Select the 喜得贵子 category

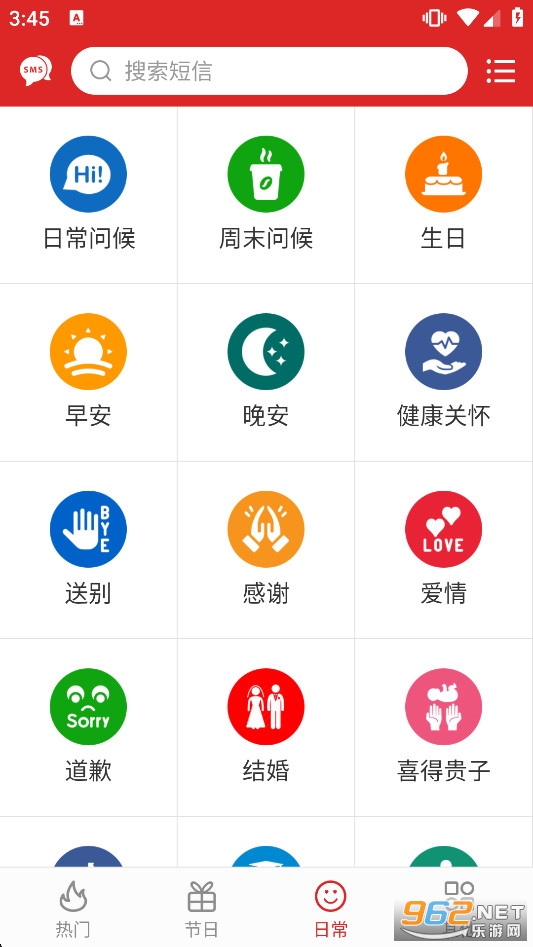tap(444, 728)
